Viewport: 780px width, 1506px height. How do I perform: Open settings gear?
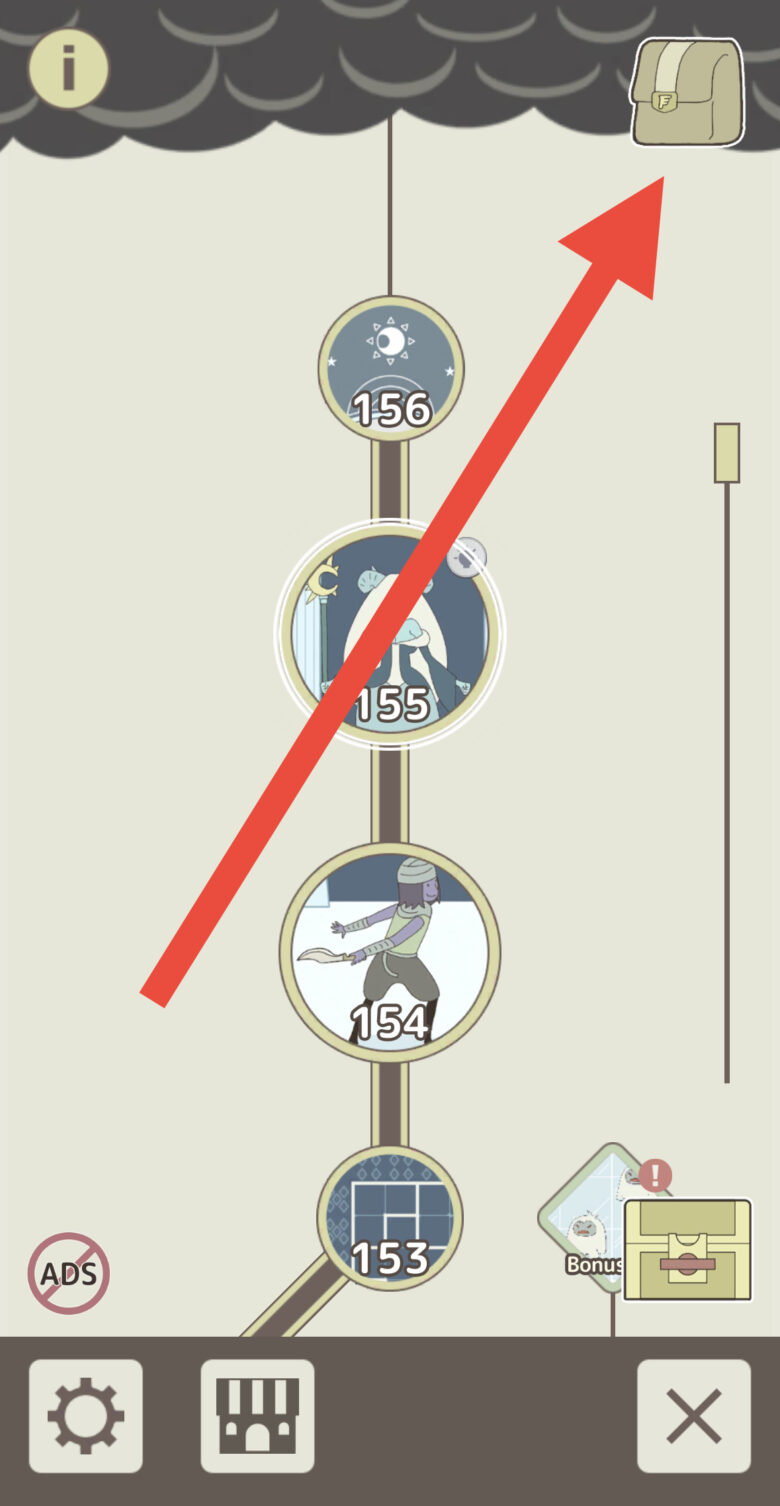pos(86,1416)
